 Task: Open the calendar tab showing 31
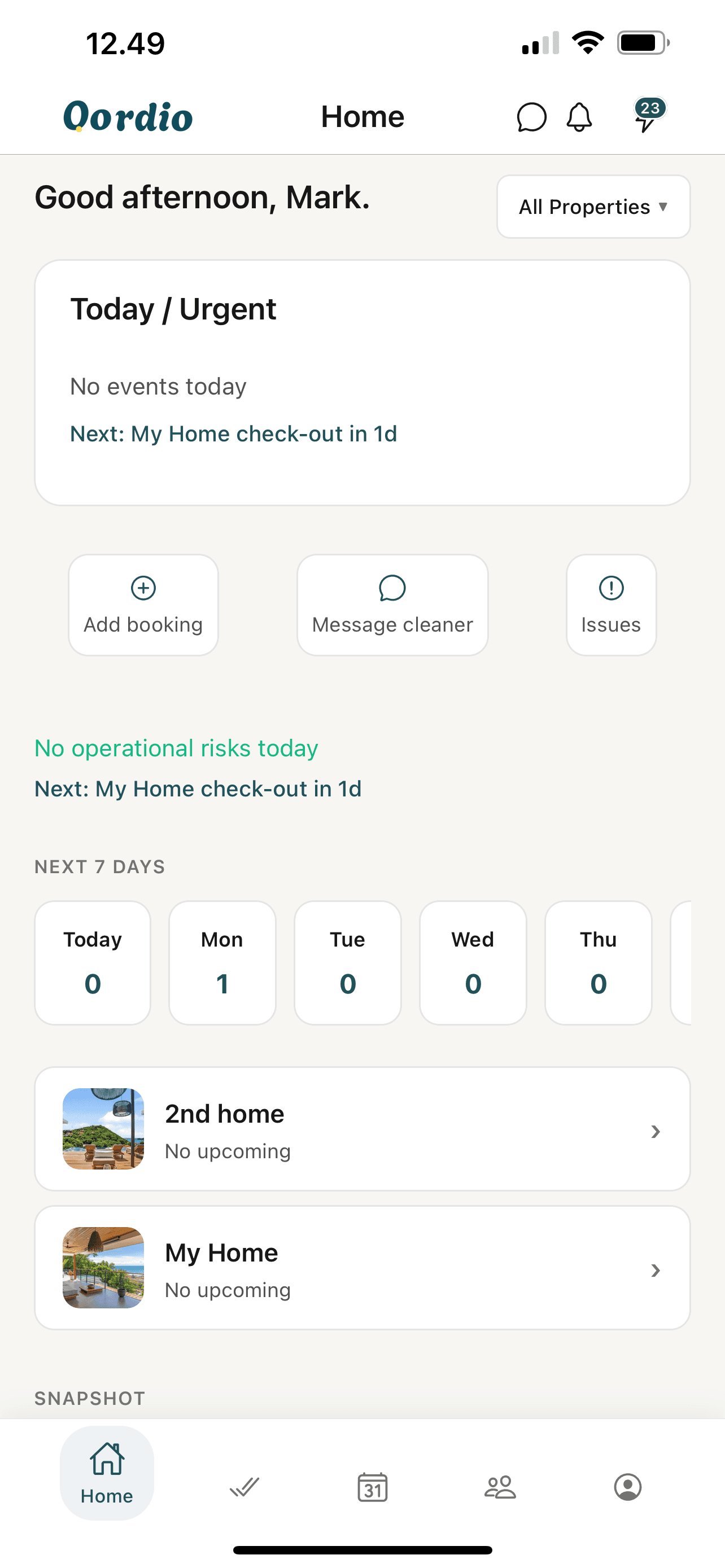pyautogui.click(x=372, y=1488)
